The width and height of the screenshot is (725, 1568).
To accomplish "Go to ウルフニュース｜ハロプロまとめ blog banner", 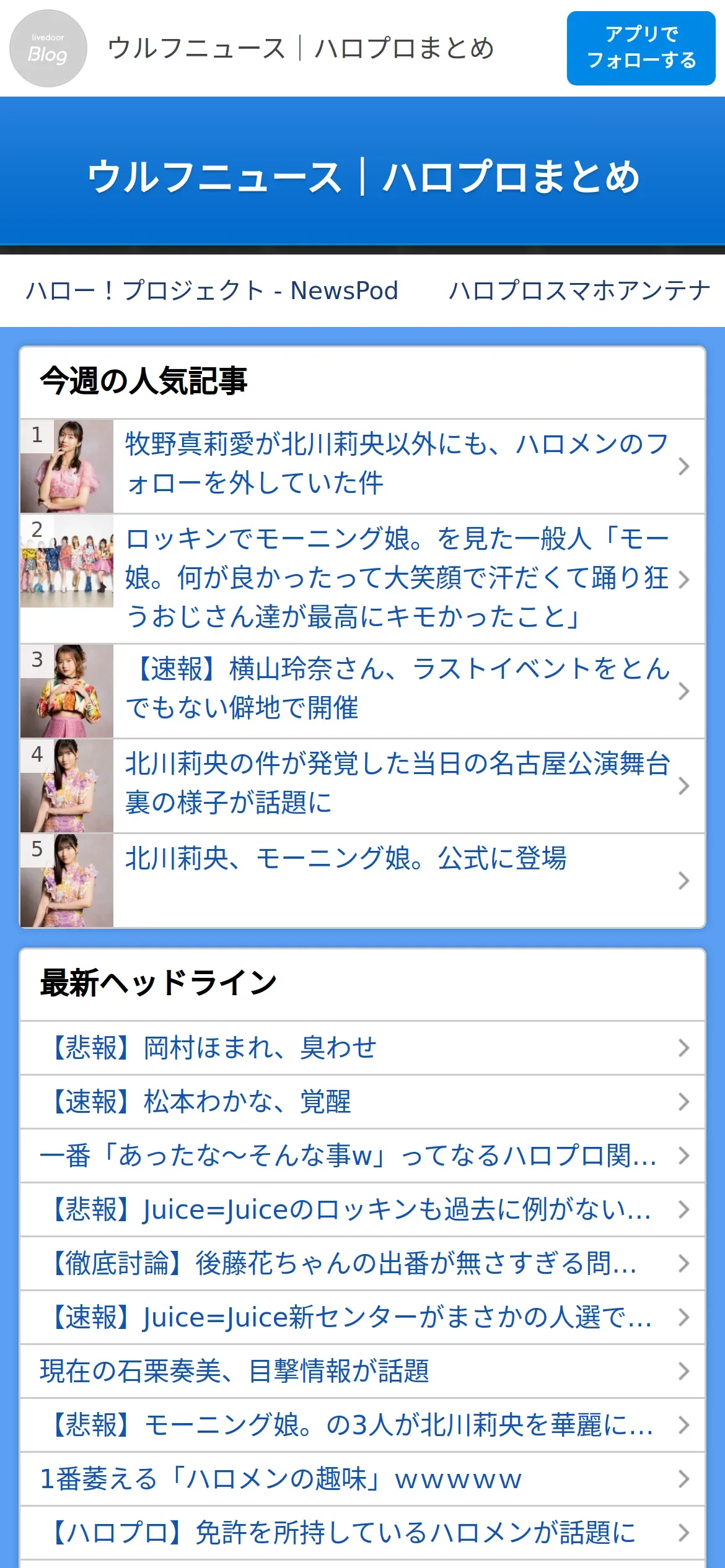I will [x=362, y=176].
